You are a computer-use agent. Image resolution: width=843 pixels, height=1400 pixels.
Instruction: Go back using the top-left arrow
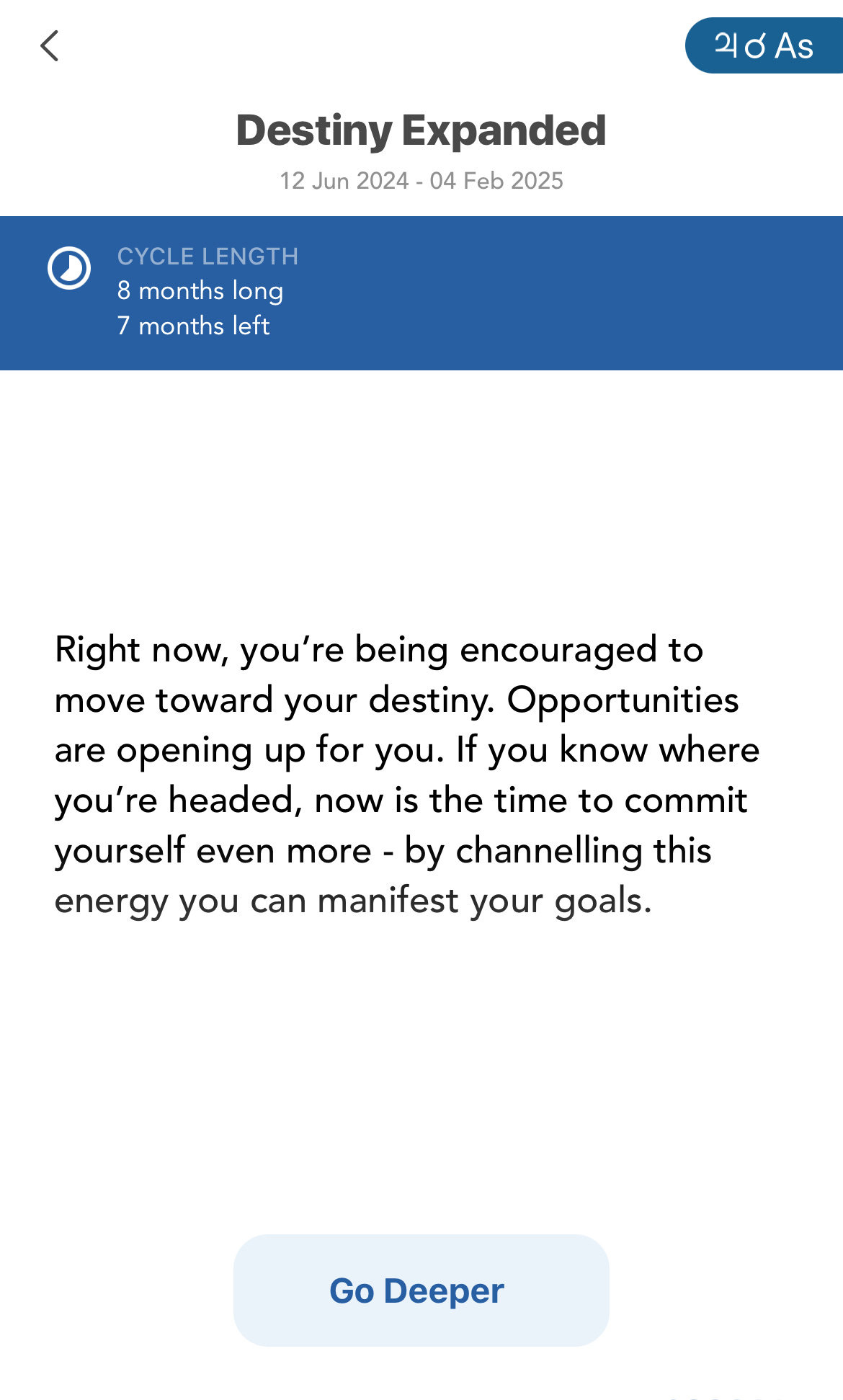[x=49, y=46]
